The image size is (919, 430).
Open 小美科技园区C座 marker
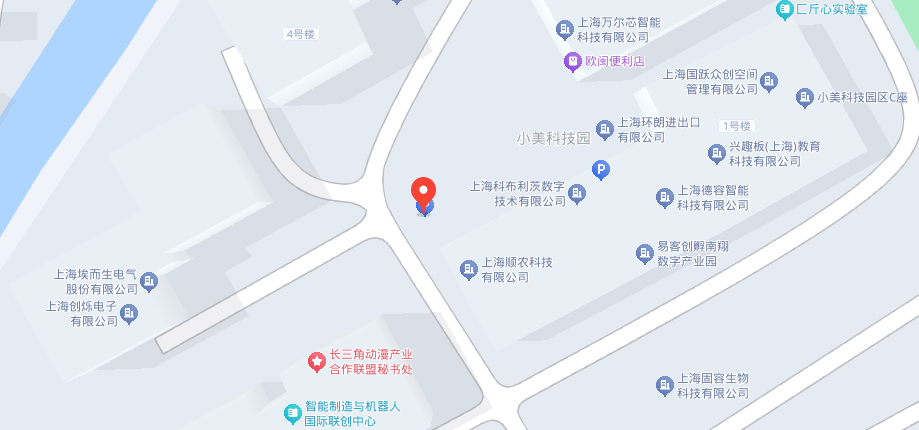coord(804,97)
